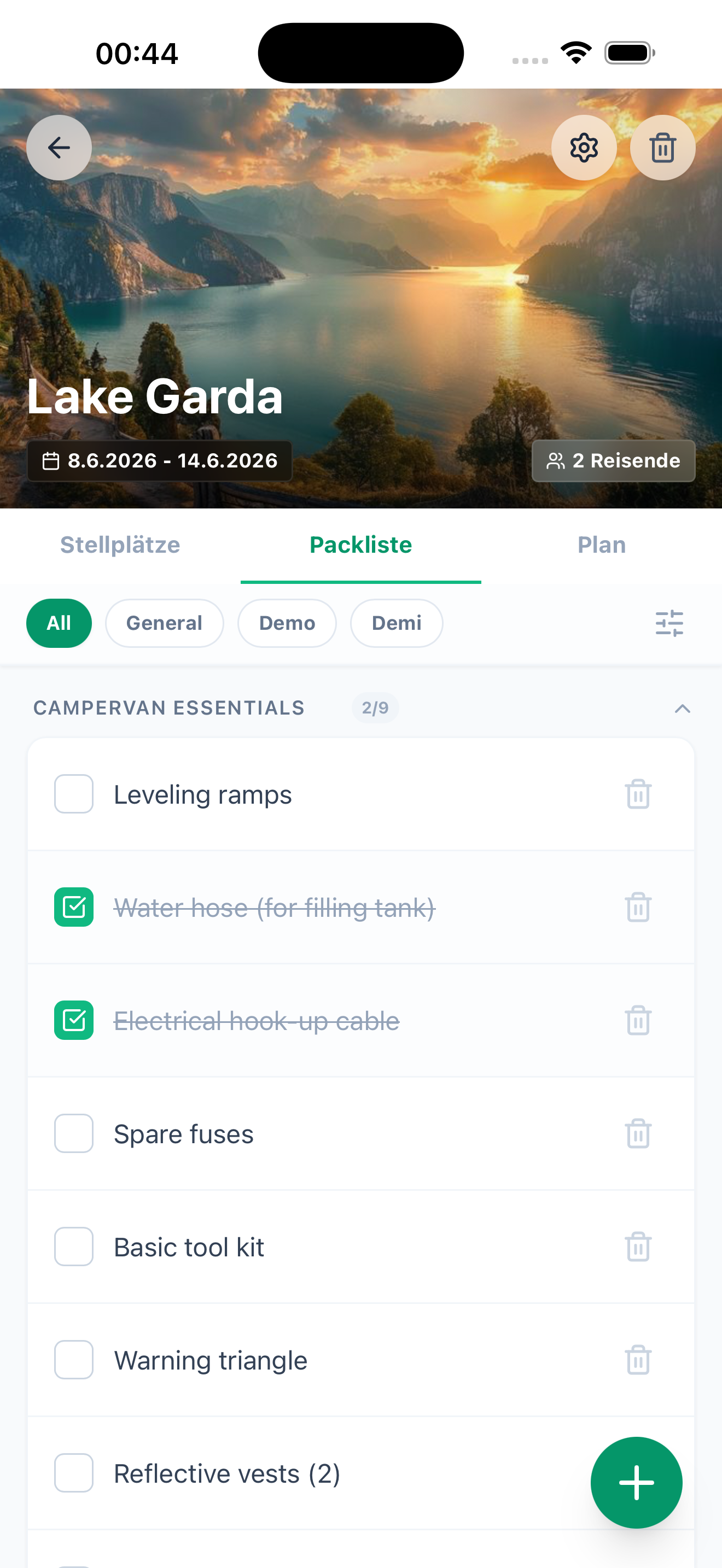Remove the Water hose entry via trash icon

coord(637,907)
